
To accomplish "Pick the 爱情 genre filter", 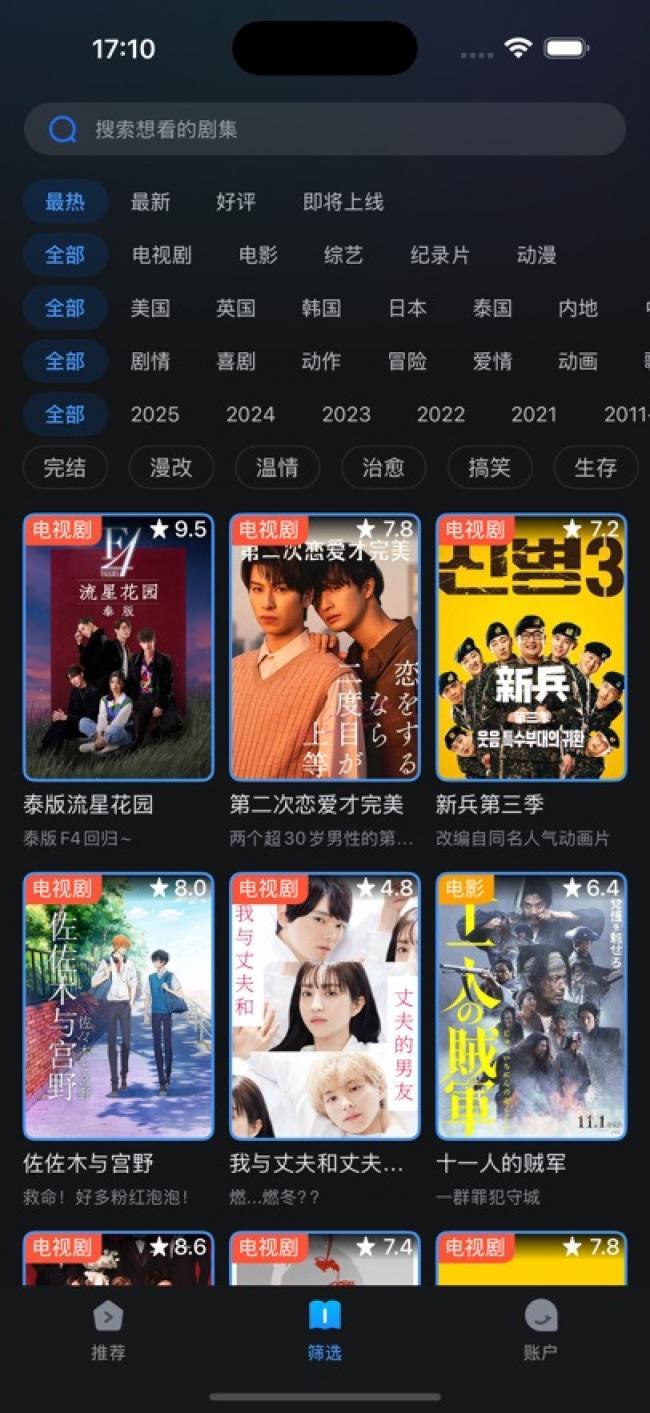I will pyautogui.click(x=492, y=361).
